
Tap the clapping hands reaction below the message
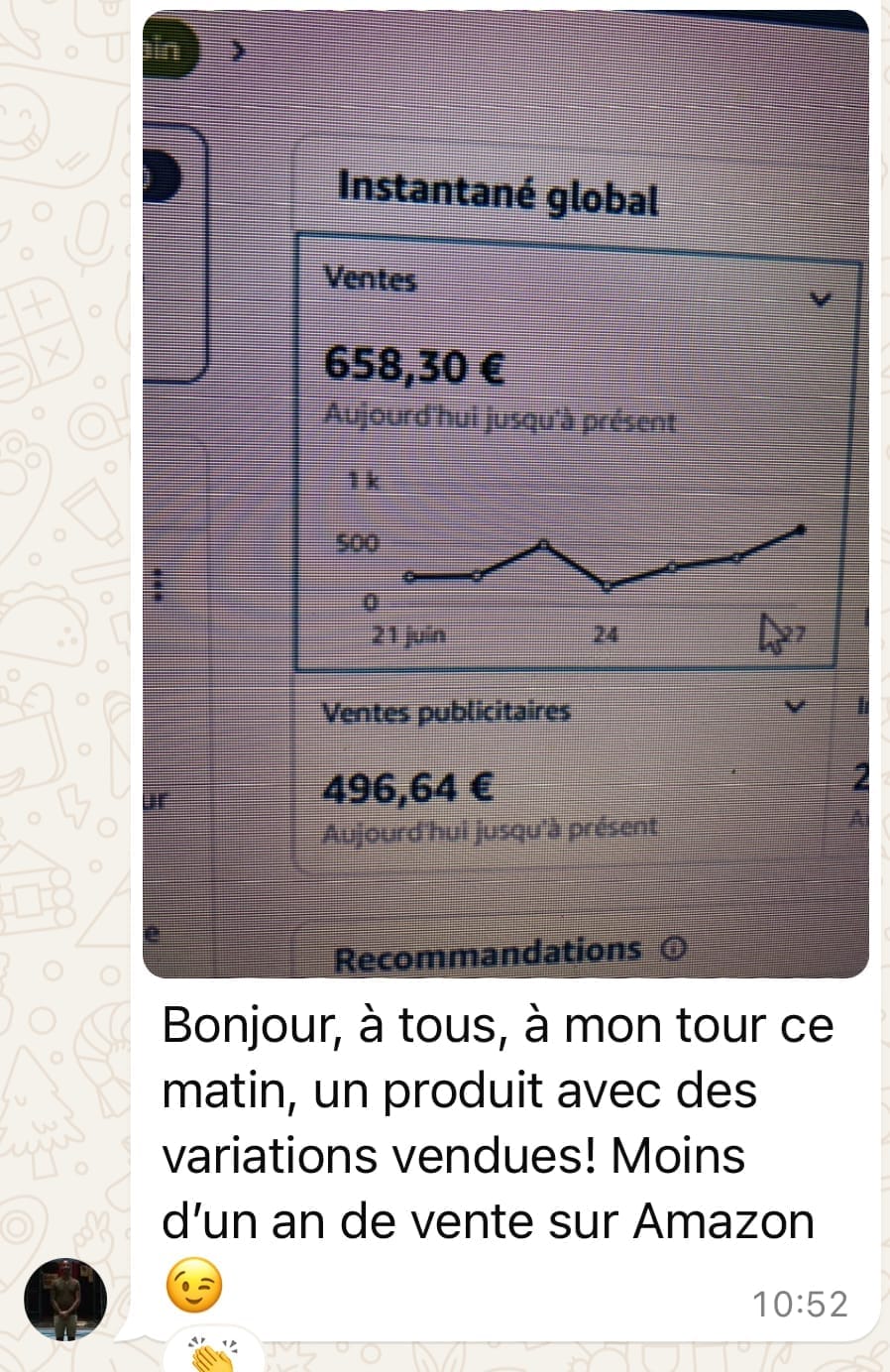(x=213, y=1354)
